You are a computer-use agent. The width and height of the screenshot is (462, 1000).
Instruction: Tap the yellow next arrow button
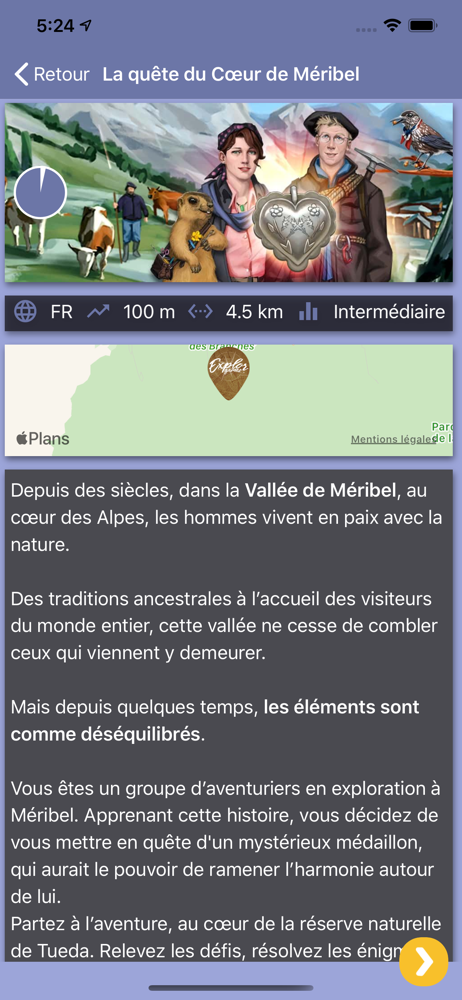(x=424, y=962)
